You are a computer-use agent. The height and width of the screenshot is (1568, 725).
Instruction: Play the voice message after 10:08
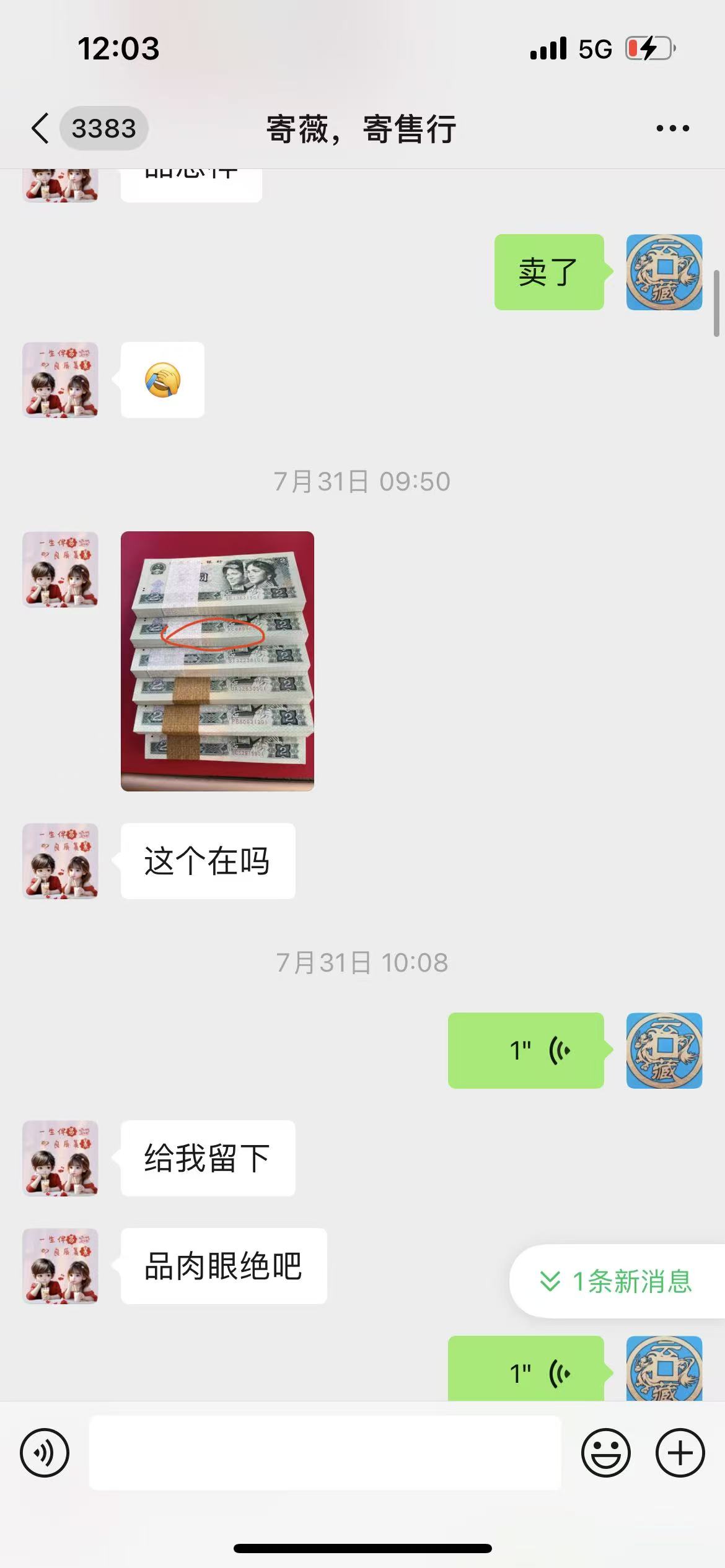tap(526, 1050)
